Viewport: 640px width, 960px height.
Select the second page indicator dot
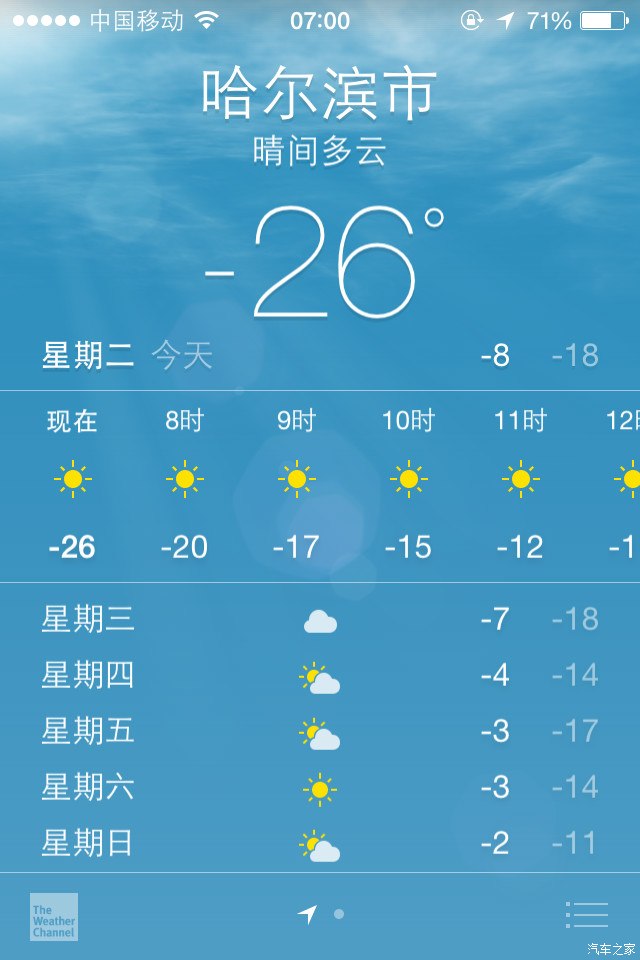pos(339,914)
